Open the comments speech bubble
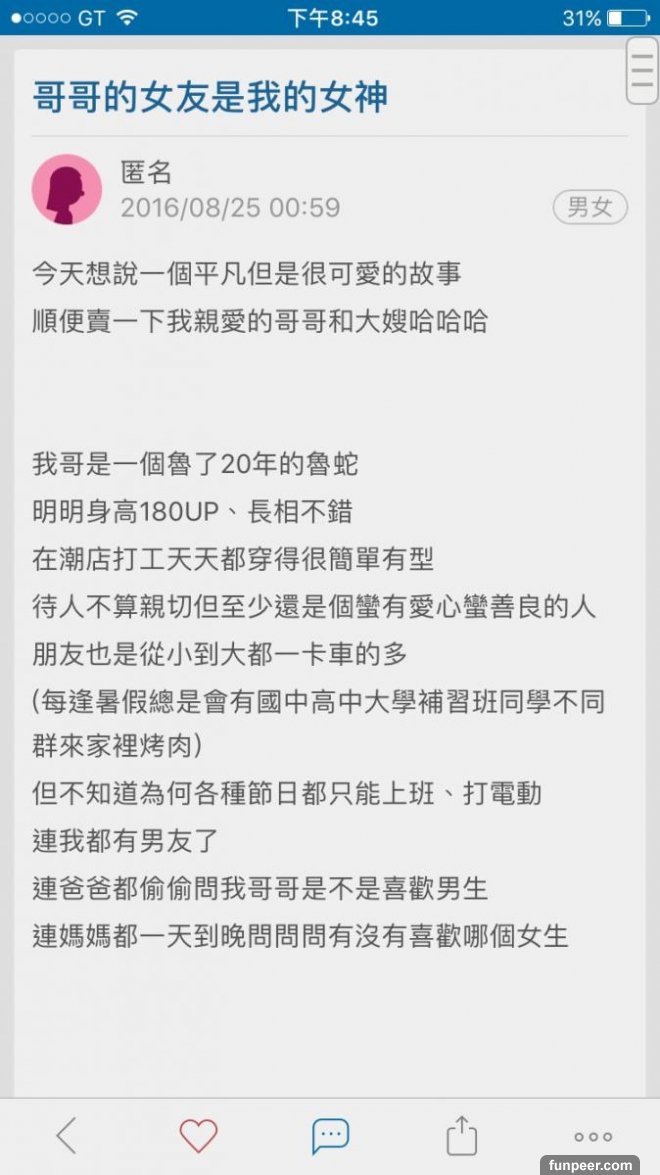The image size is (660, 1175). (330, 1136)
